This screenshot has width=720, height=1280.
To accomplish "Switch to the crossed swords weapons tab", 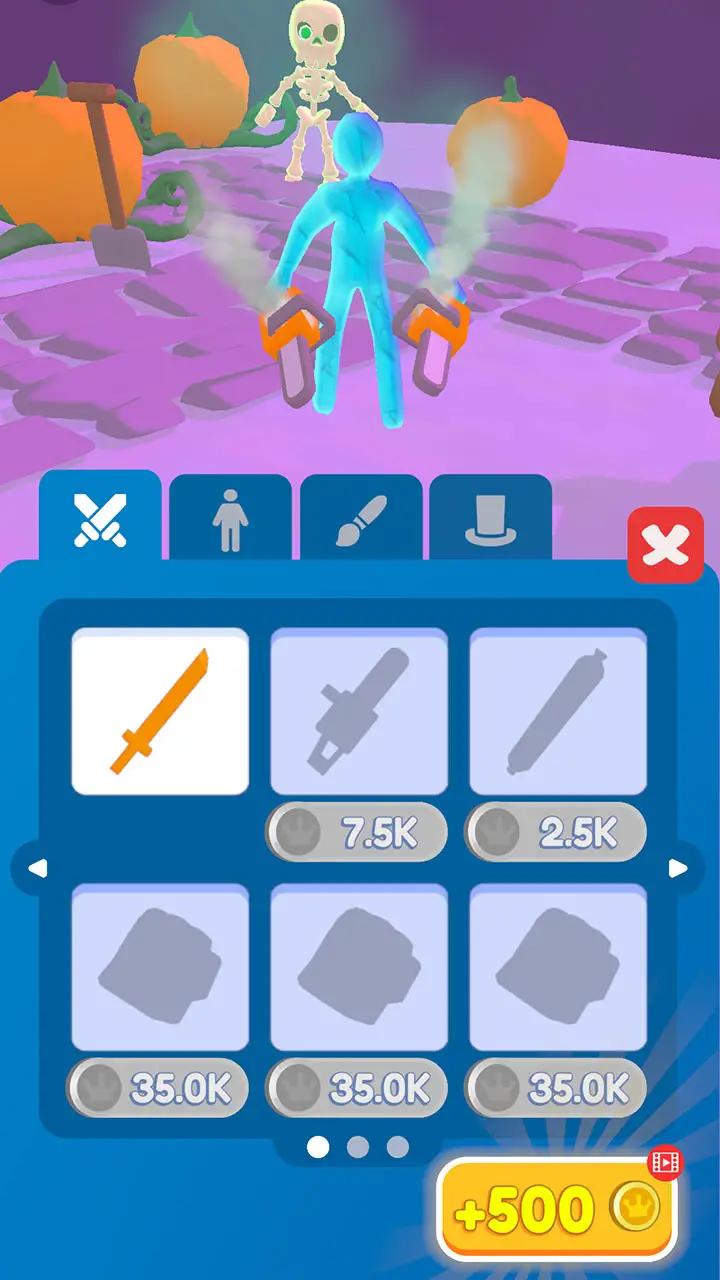I will pyautogui.click(x=100, y=517).
